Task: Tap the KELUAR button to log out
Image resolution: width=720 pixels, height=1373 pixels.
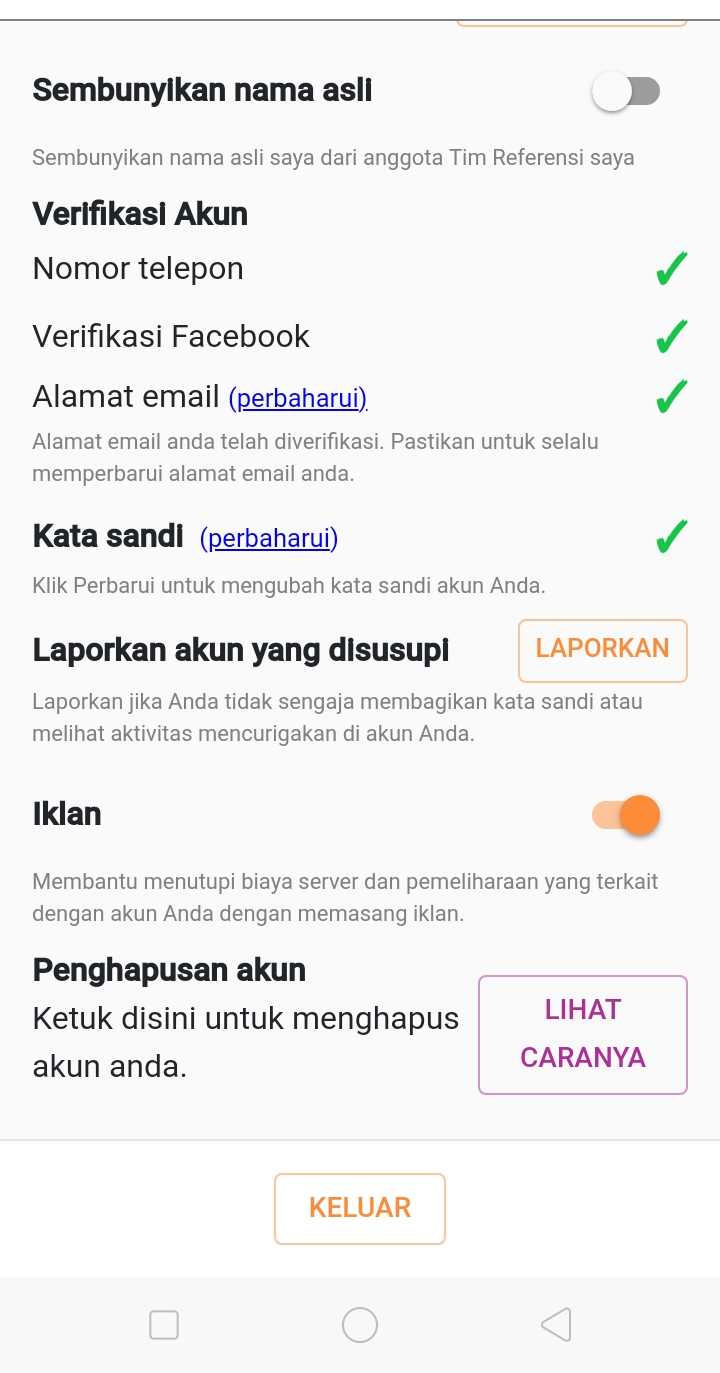Action: [x=360, y=1208]
